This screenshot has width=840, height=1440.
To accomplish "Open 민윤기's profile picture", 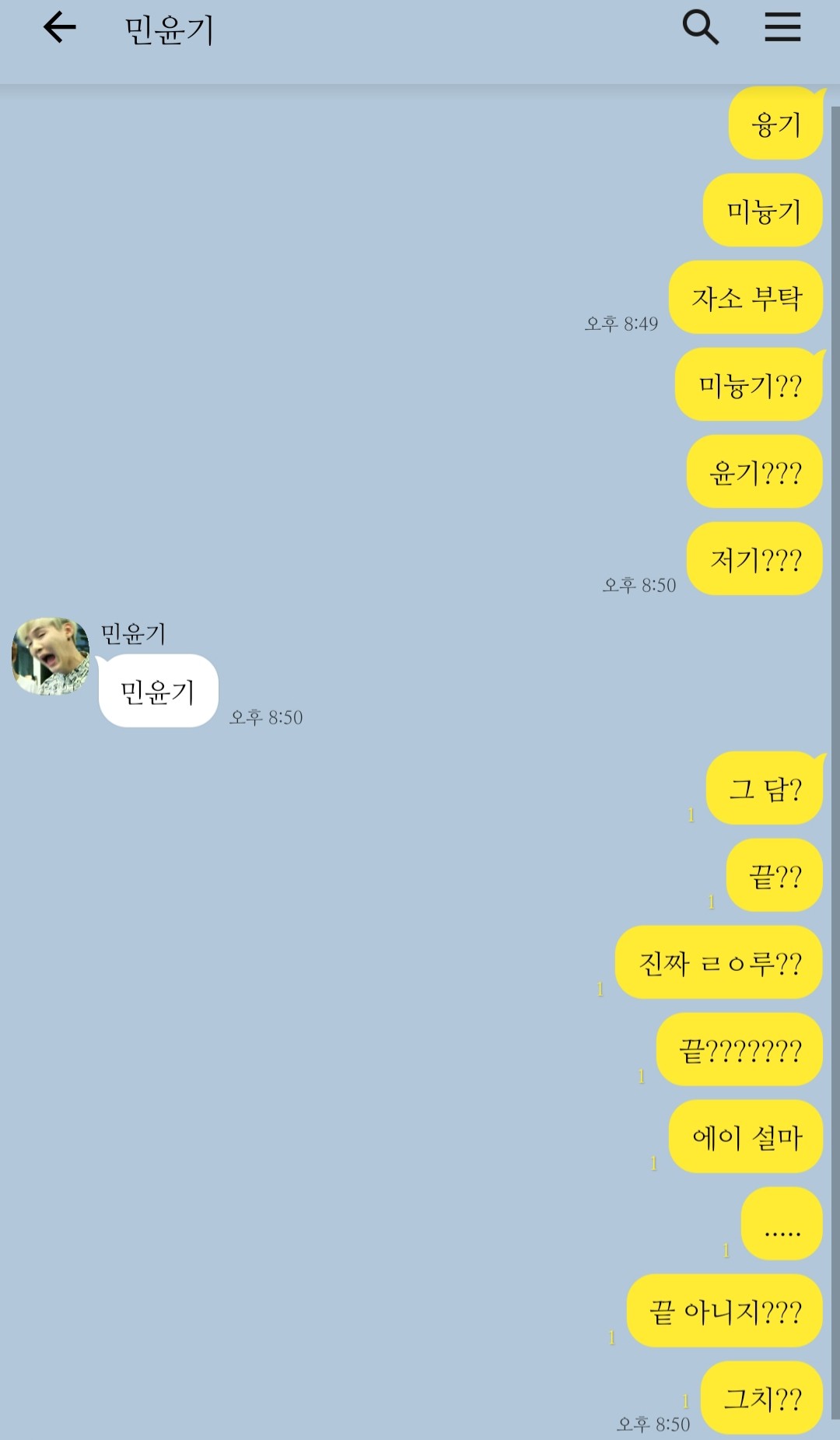I will (51, 656).
